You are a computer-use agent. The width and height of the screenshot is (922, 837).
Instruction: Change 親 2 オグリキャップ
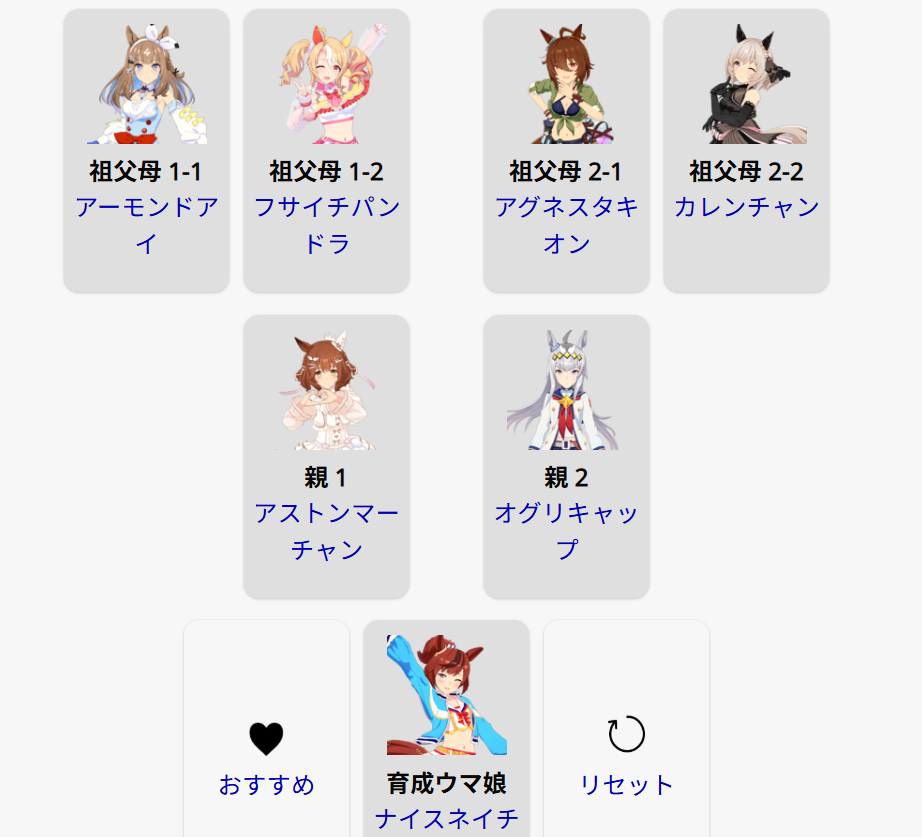566,456
